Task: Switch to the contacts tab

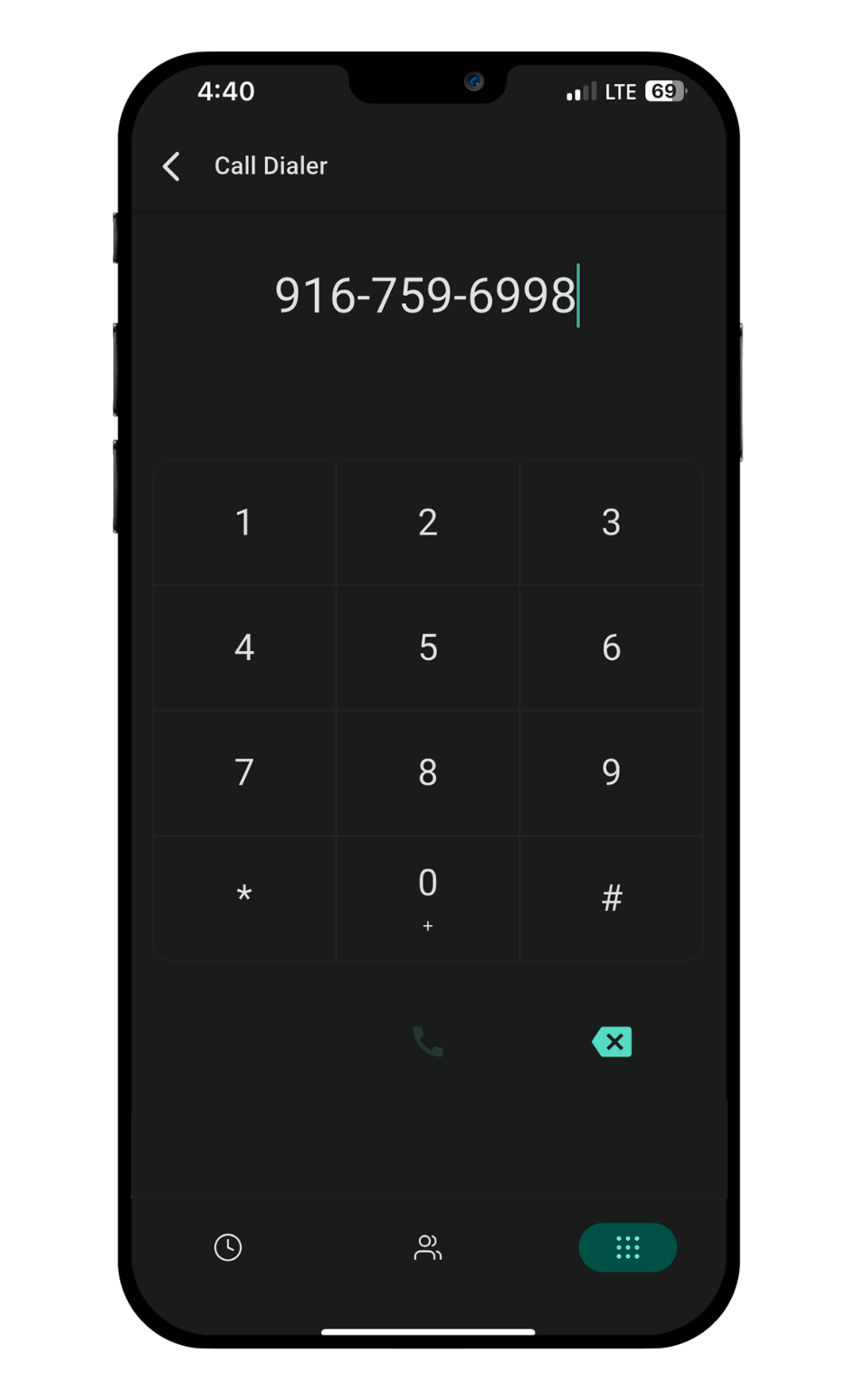Action: coord(428,1247)
